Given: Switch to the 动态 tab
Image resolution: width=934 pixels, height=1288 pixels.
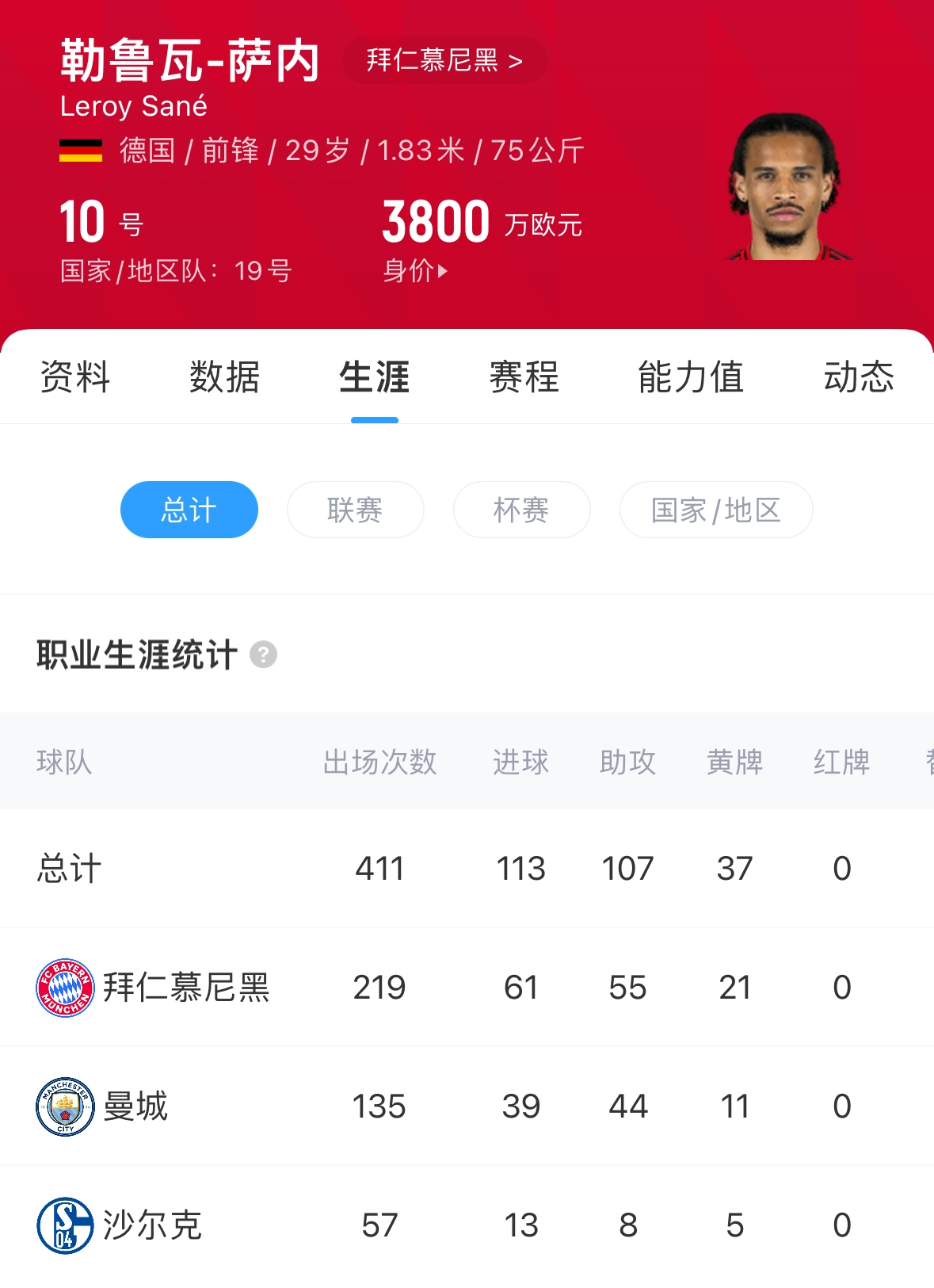Looking at the screenshot, I should [858, 377].
